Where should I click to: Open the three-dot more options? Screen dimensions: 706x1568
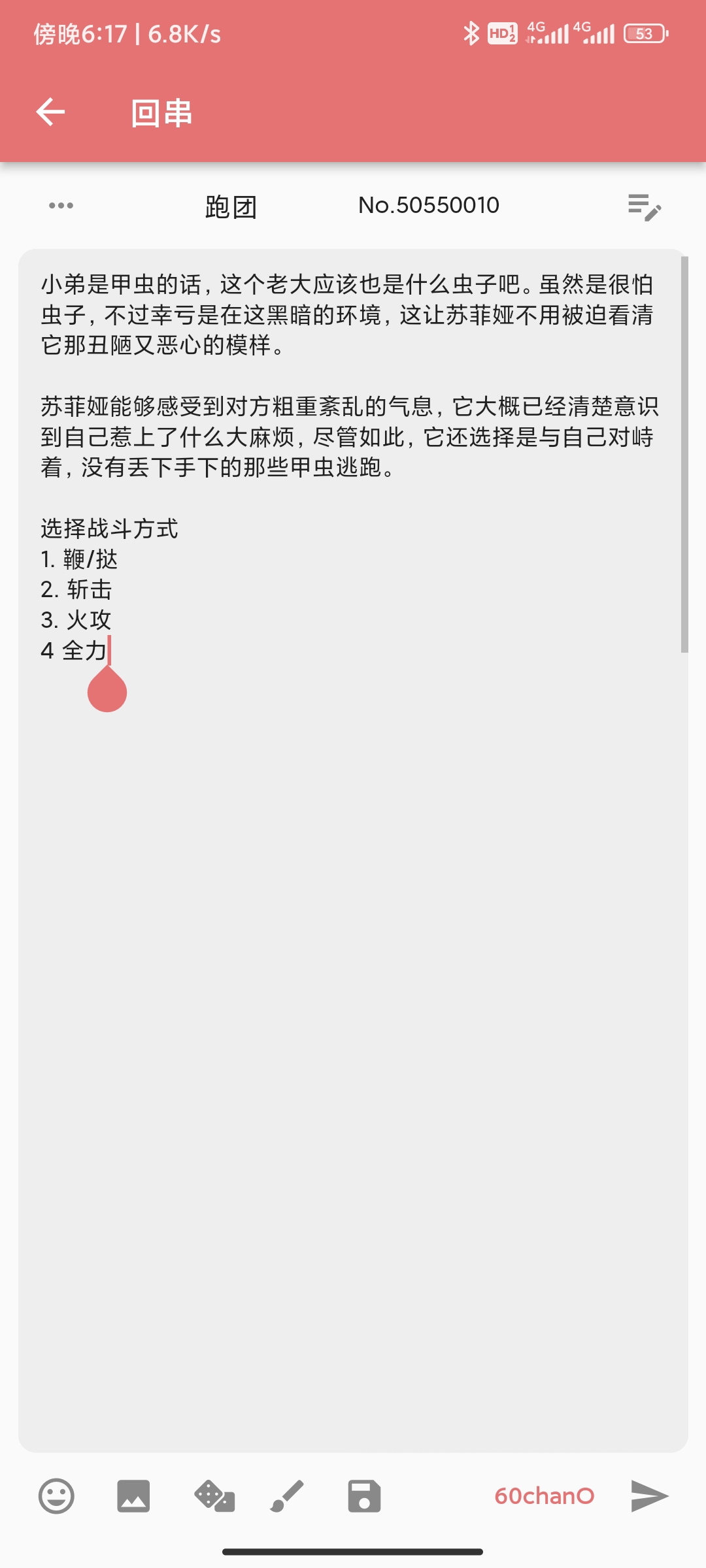pyautogui.click(x=61, y=206)
